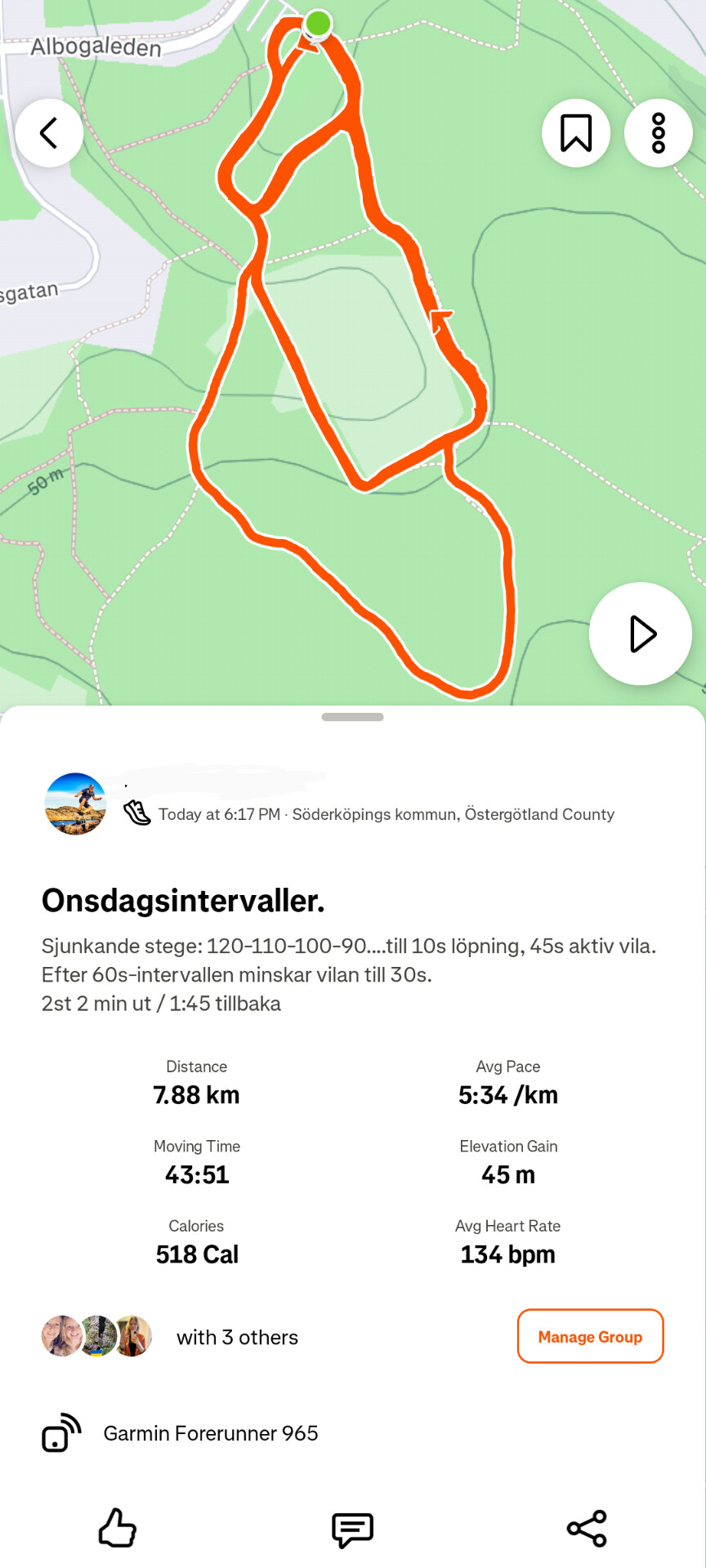706x1568 pixels.
Task: Share the Onsdagsintervaller activity
Action: 587,1529
